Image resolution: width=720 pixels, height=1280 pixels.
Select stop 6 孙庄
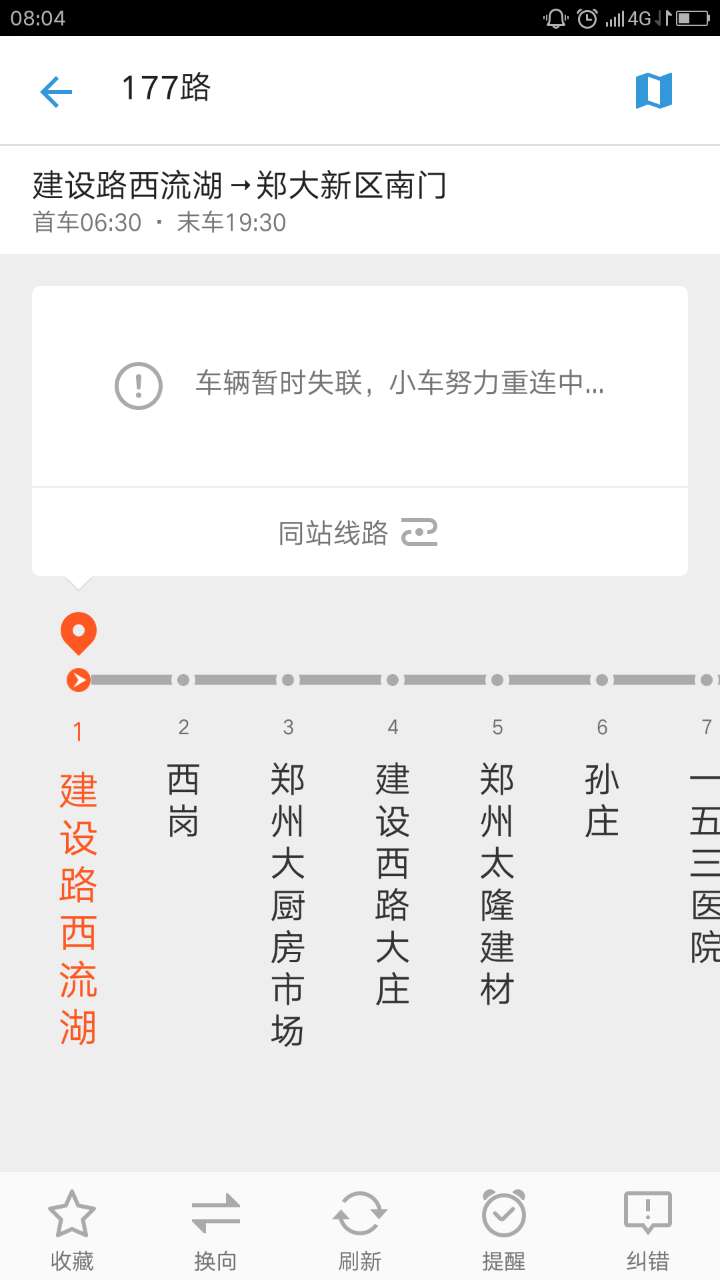tap(602, 780)
